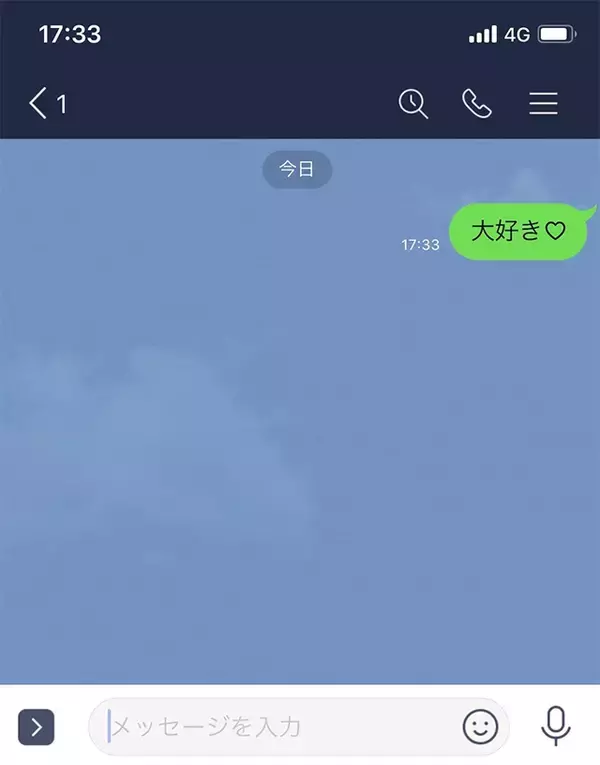600x765 pixels.
Task: Open the emoji and sticker picker
Action: [x=480, y=727]
